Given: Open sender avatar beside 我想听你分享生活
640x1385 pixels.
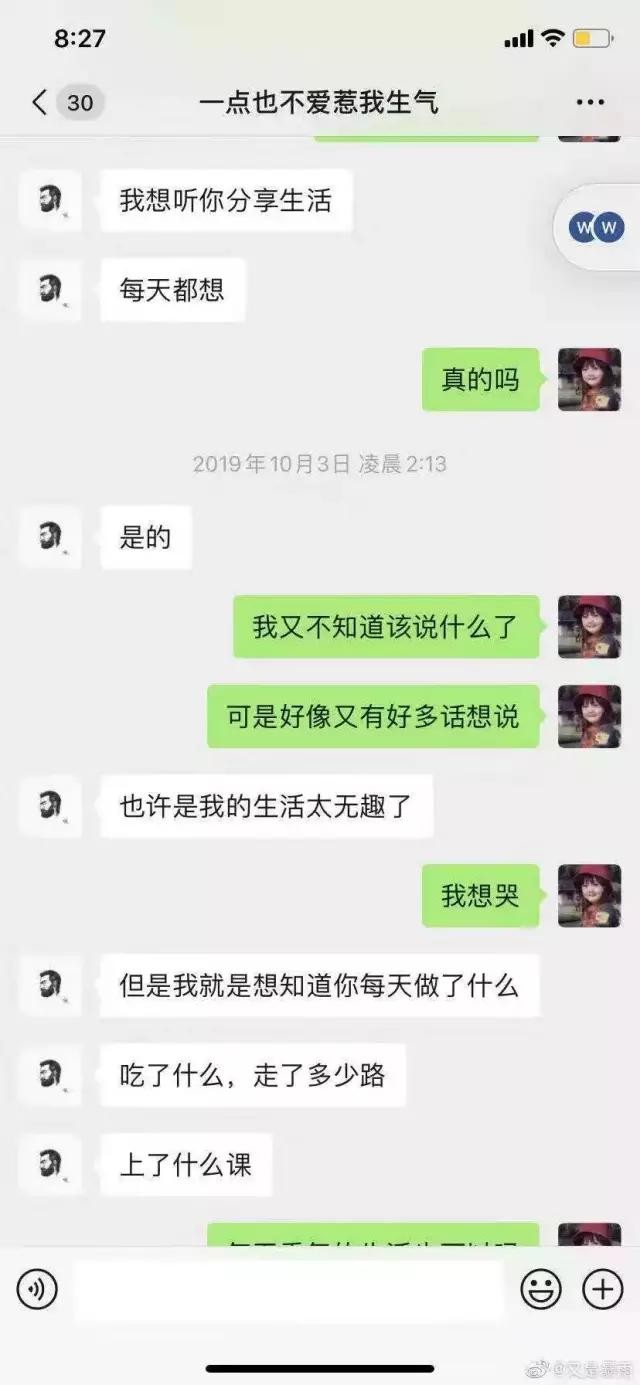Looking at the screenshot, I should (50, 201).
